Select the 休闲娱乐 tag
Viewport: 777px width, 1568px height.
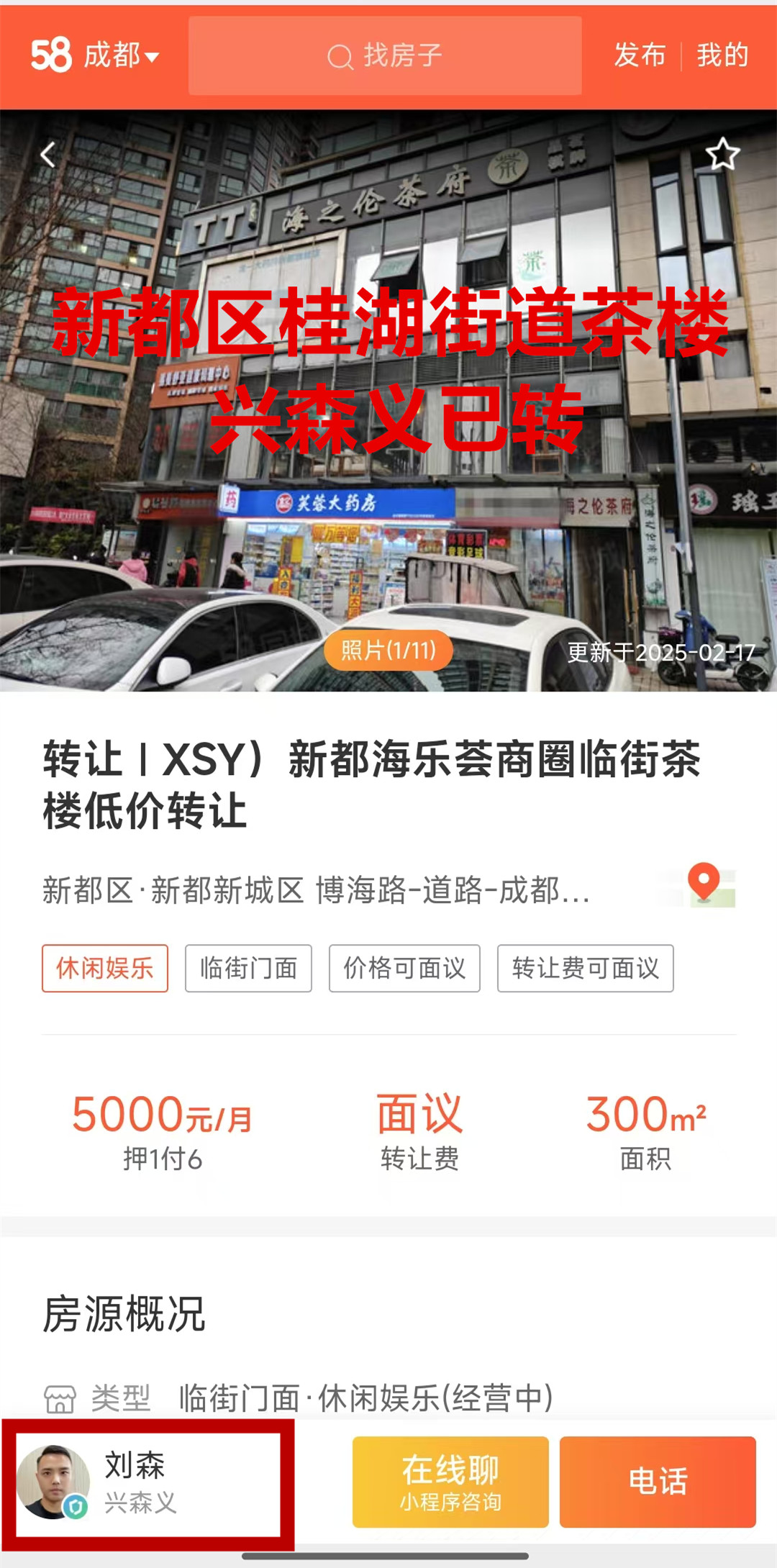pos(105,969)
